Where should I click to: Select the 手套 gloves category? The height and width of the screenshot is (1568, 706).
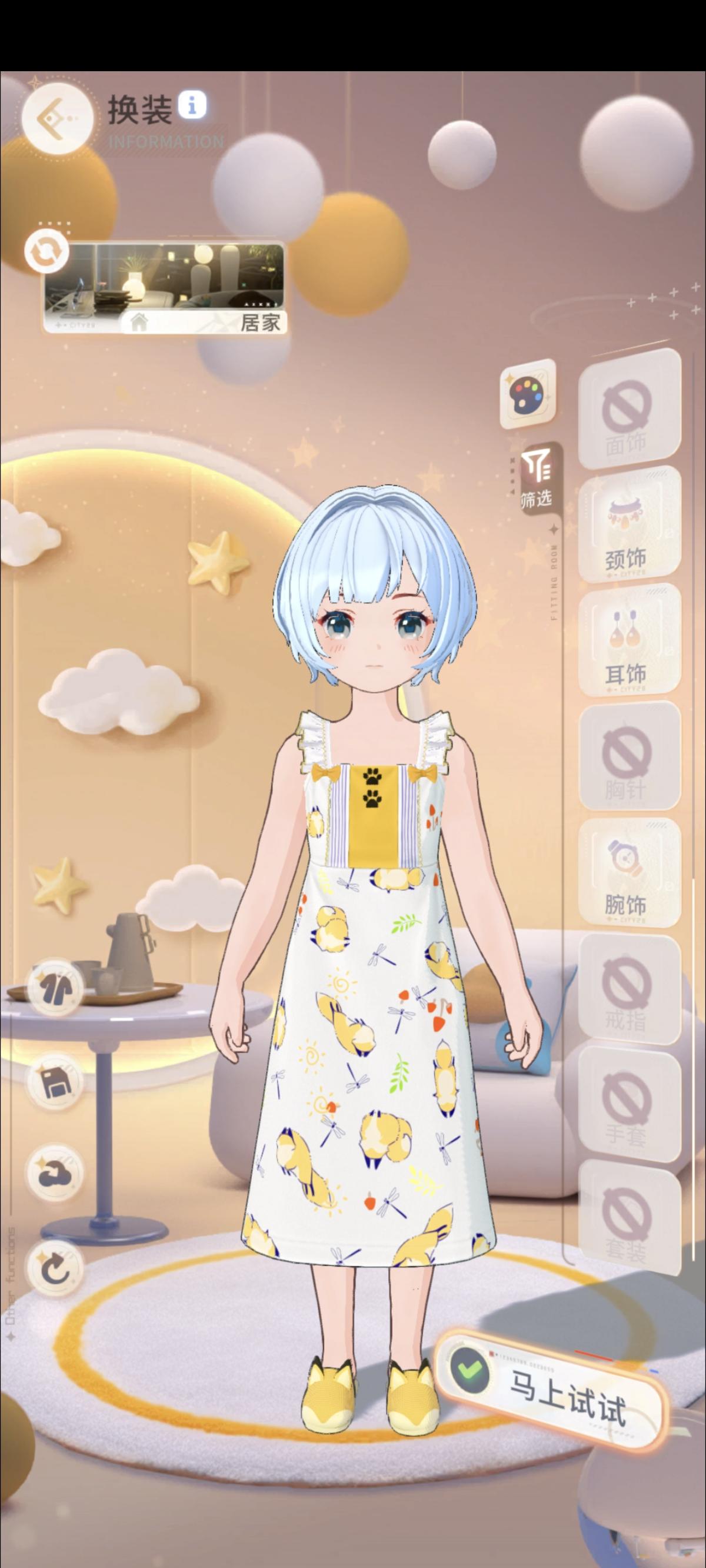point(630,1102)
